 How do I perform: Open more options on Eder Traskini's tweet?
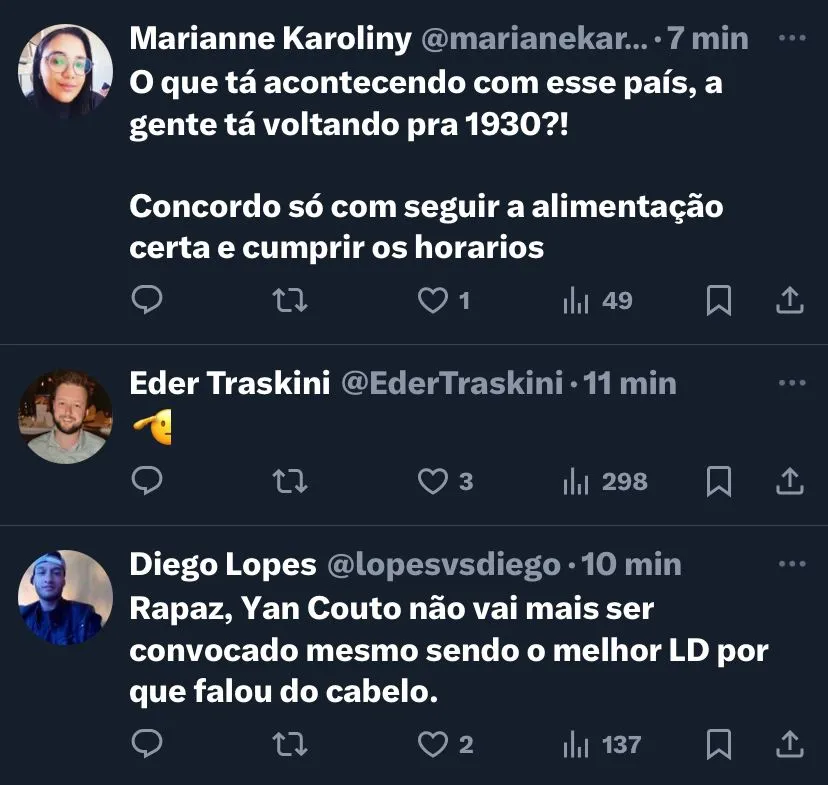click(791, 383)
